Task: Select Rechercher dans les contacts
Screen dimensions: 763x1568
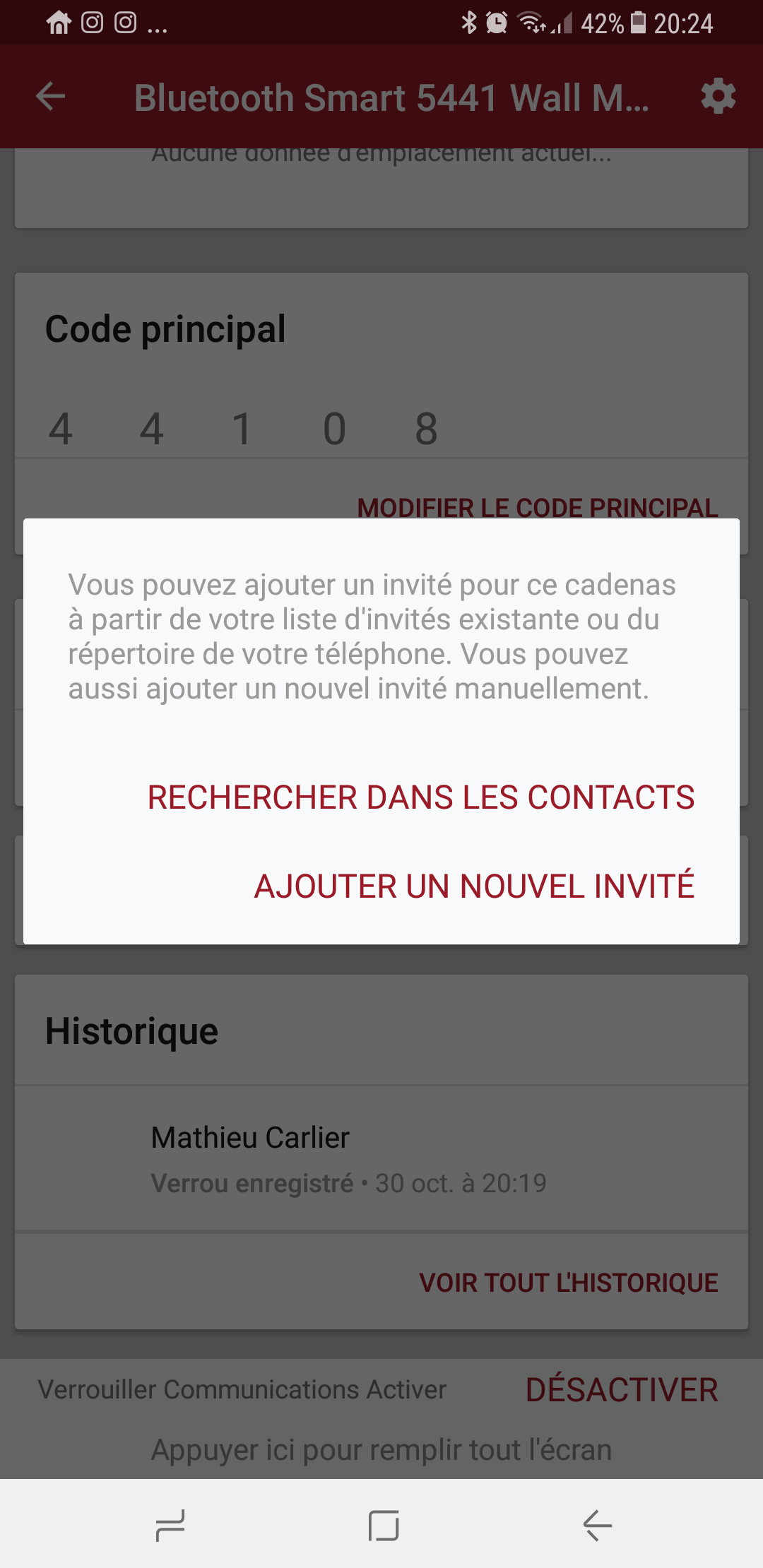Action: [x=421, y=797]
